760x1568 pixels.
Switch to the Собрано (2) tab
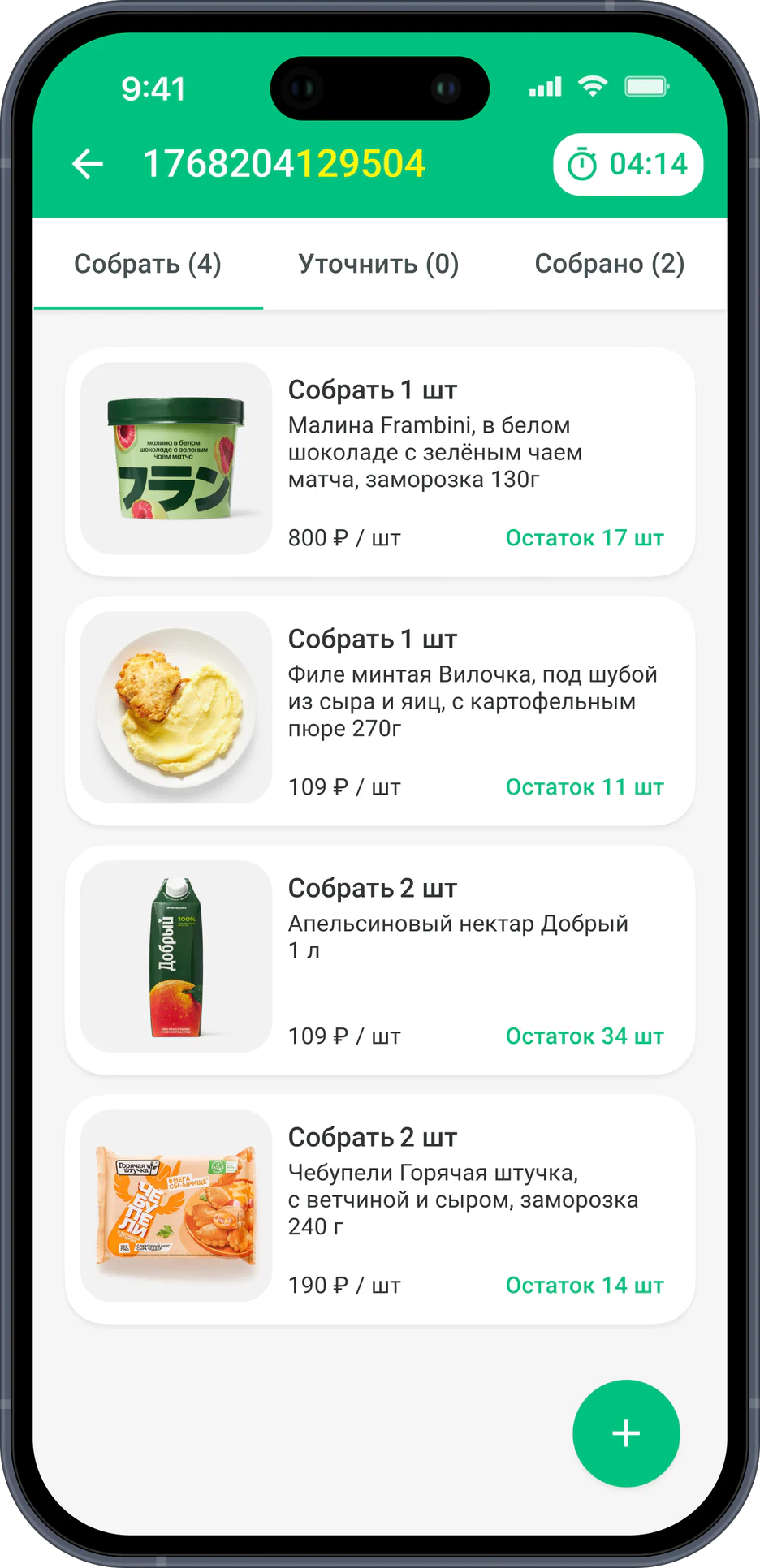[x=610, y=264]
